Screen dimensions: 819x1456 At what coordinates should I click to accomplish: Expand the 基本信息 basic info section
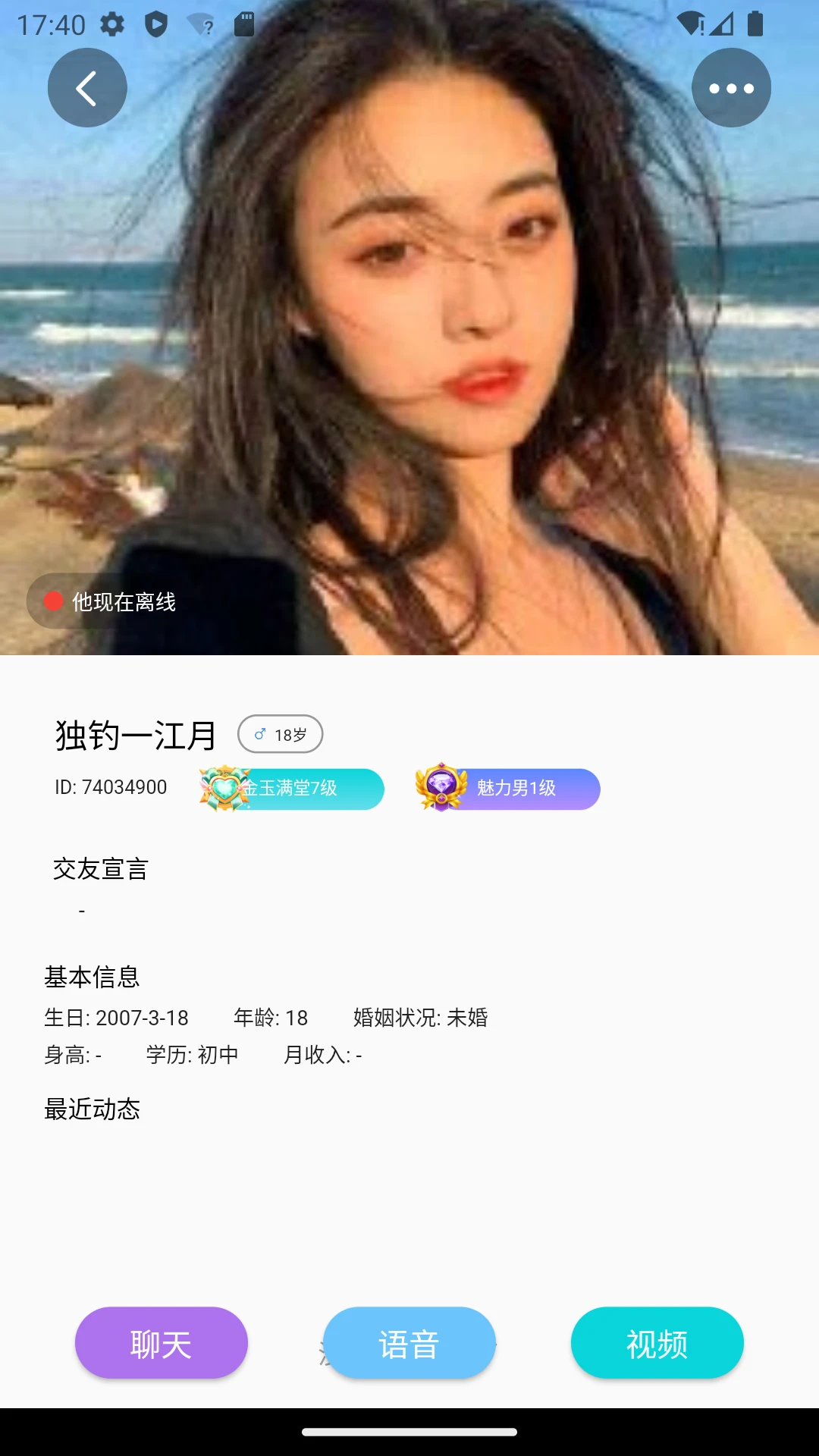pos(92,977)
